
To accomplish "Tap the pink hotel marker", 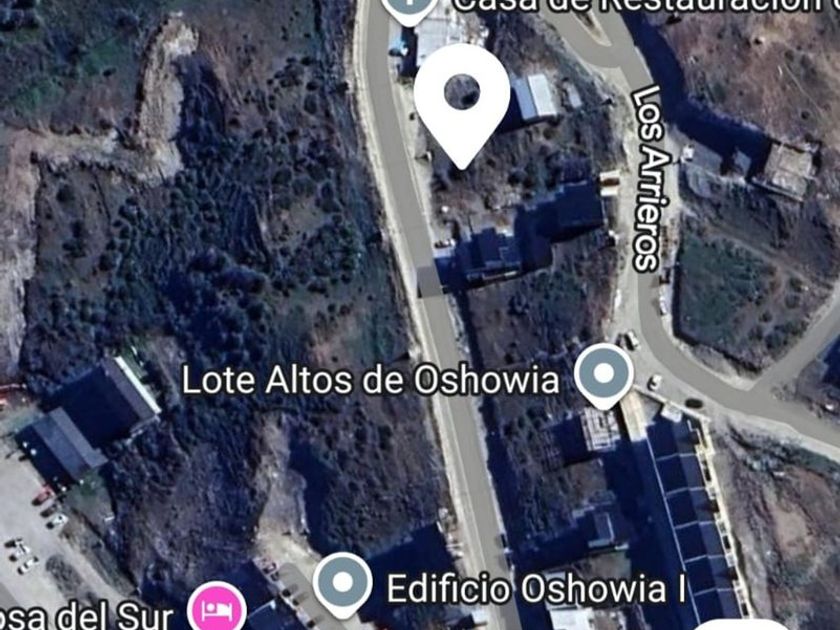I will coord(218,608).
